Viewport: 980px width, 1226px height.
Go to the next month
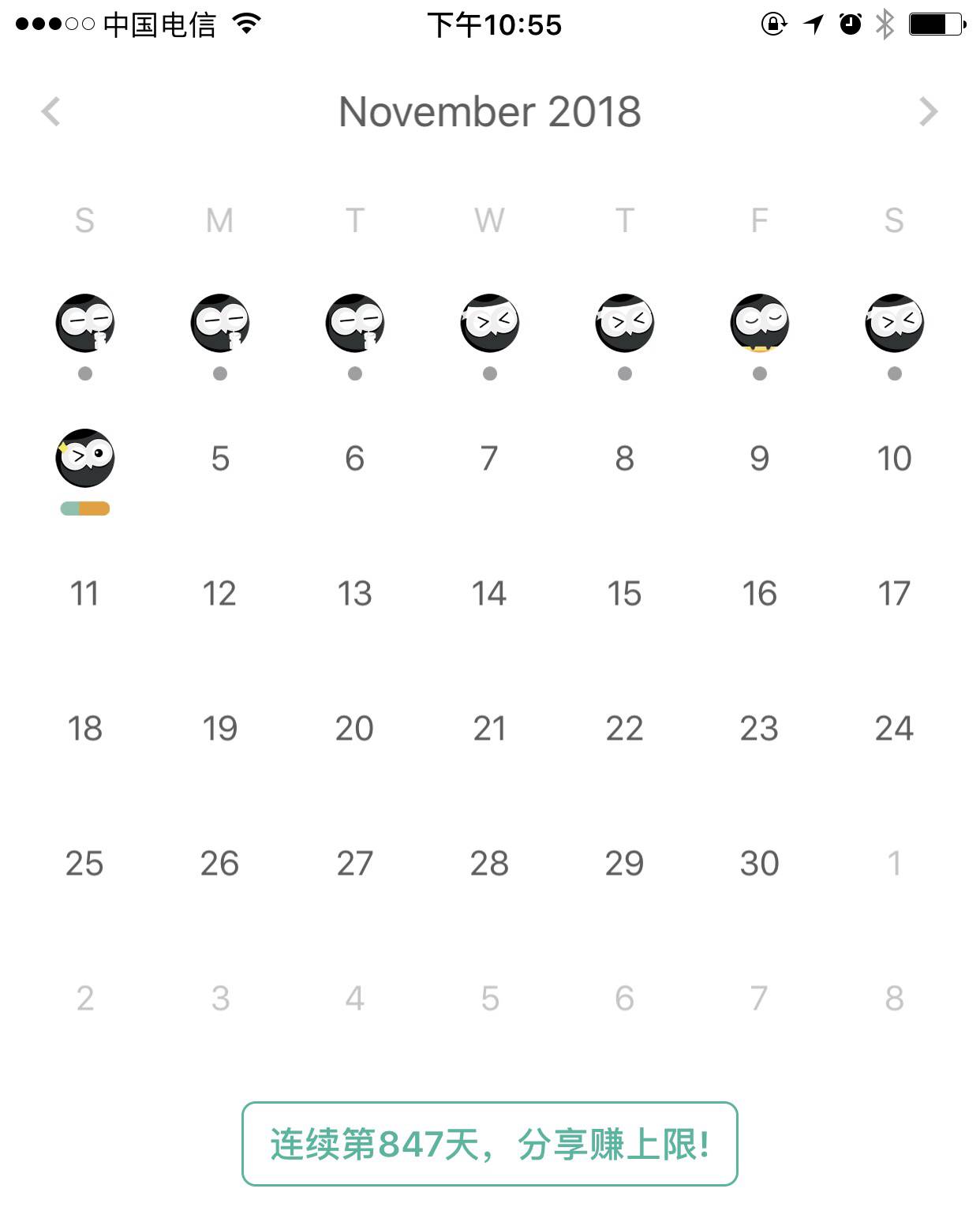pyautogui.click(x=928, y=112)
